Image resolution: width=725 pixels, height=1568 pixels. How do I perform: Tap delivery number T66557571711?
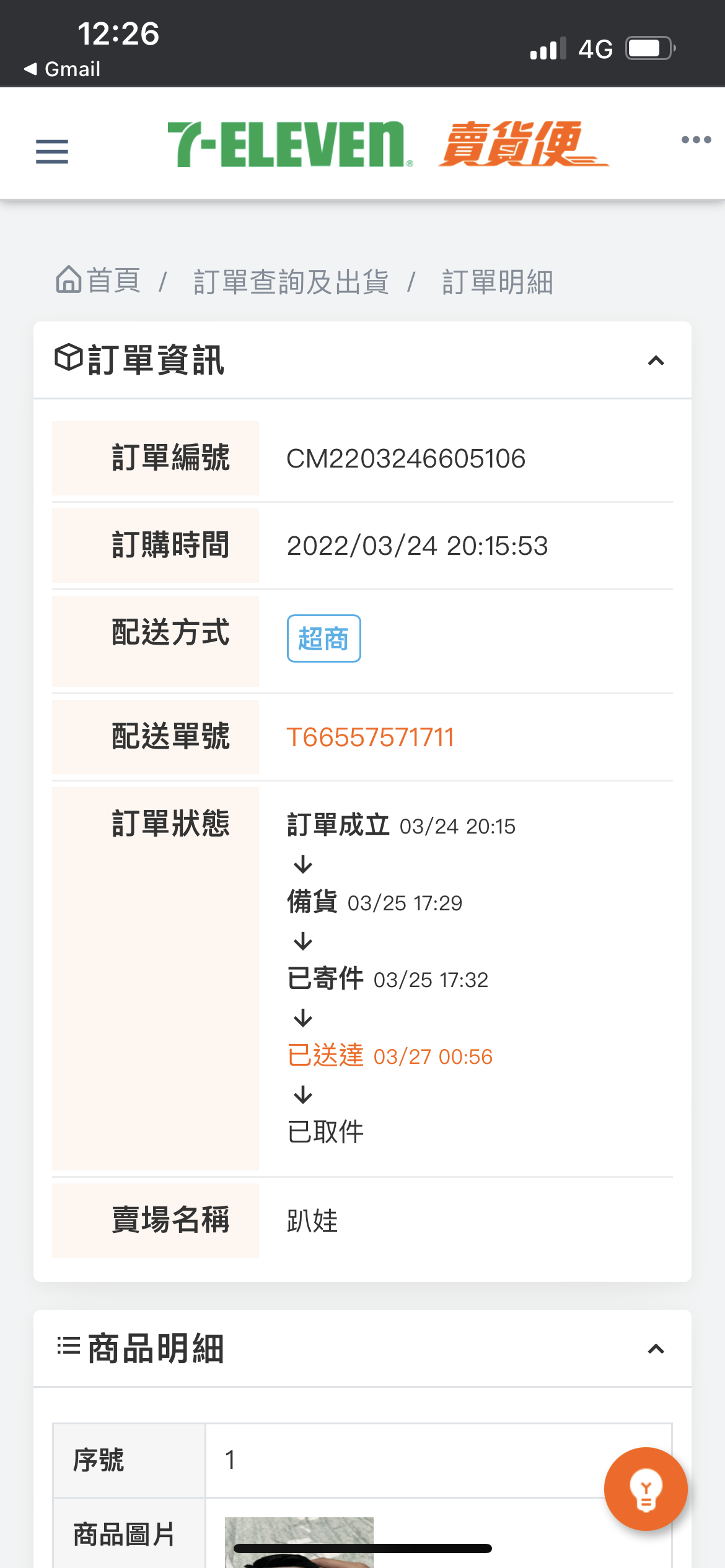pyautogui.click(x=370, y=738)
